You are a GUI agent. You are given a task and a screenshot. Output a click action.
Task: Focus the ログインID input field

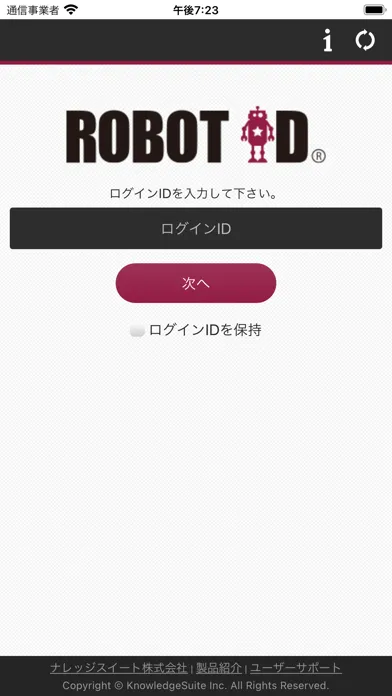pos(196,228)
